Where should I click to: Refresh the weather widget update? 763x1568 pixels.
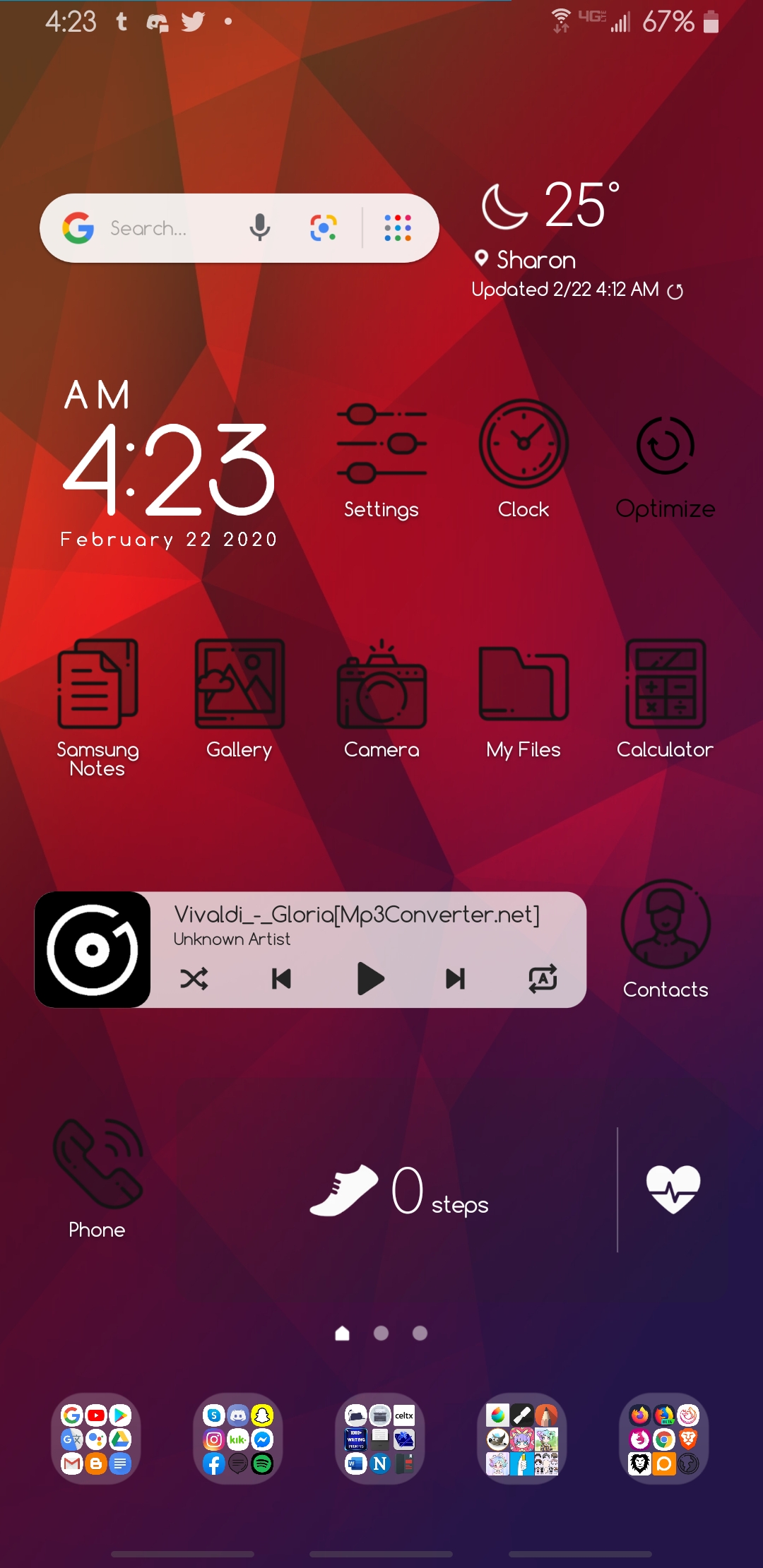[675, 290]
